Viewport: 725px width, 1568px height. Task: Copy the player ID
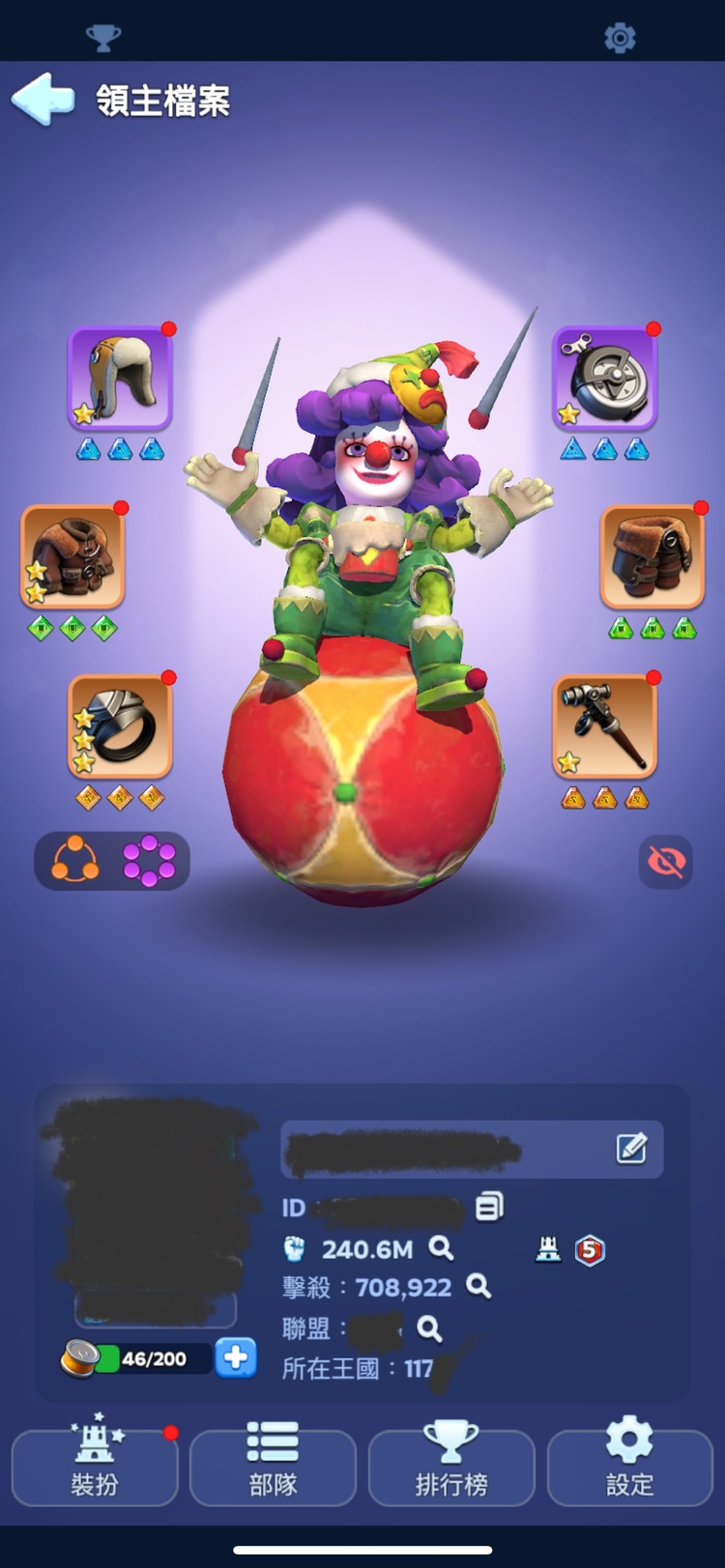coord(489,1207)
